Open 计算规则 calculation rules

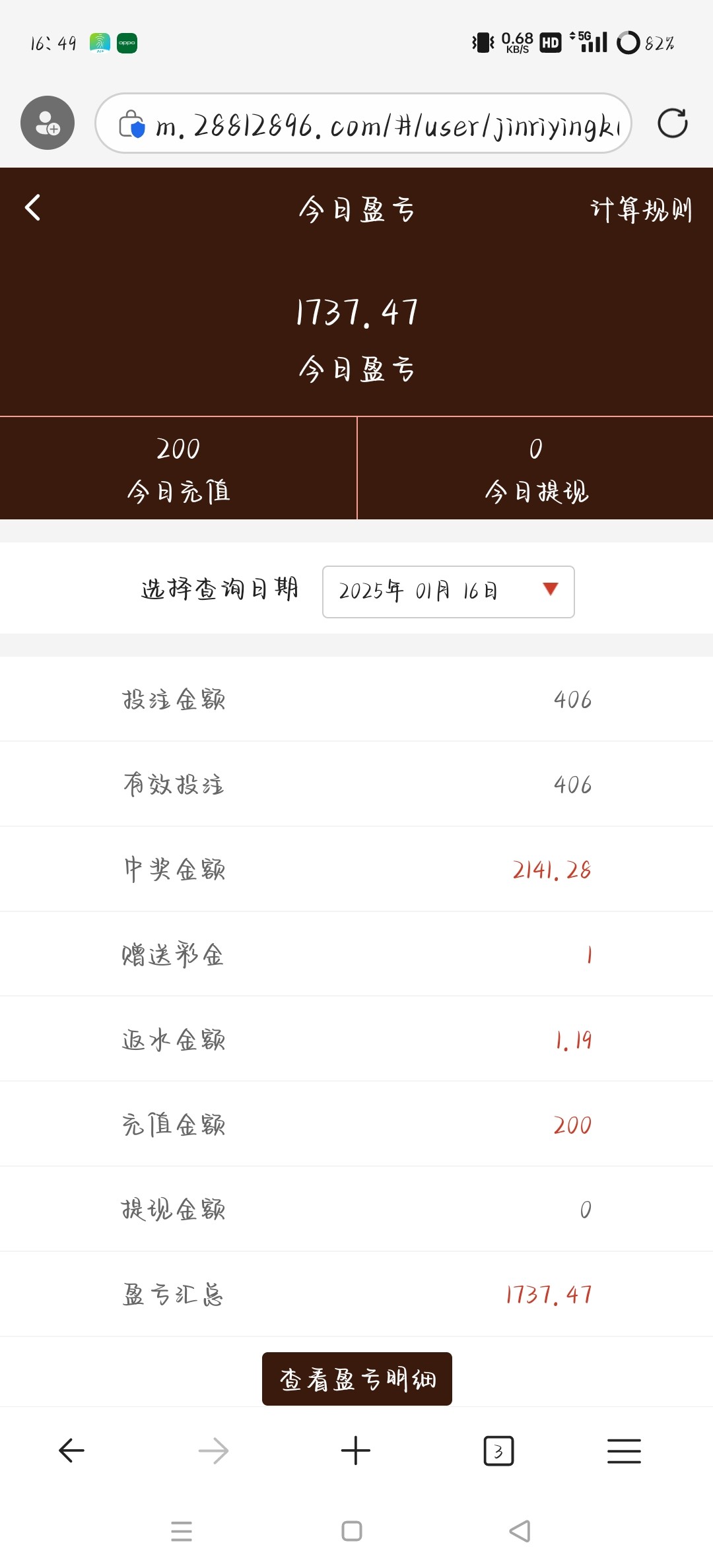(x=640, y=211)
